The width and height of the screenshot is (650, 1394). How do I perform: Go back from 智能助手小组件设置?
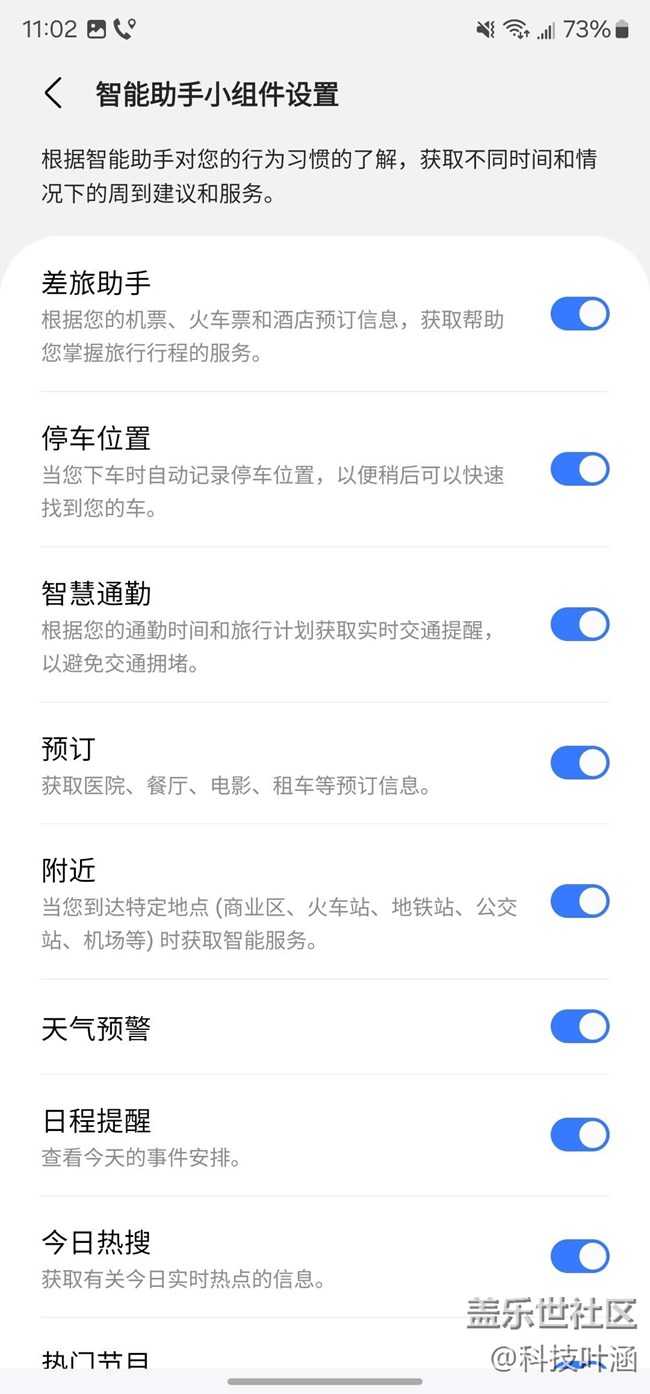point(54,94)
